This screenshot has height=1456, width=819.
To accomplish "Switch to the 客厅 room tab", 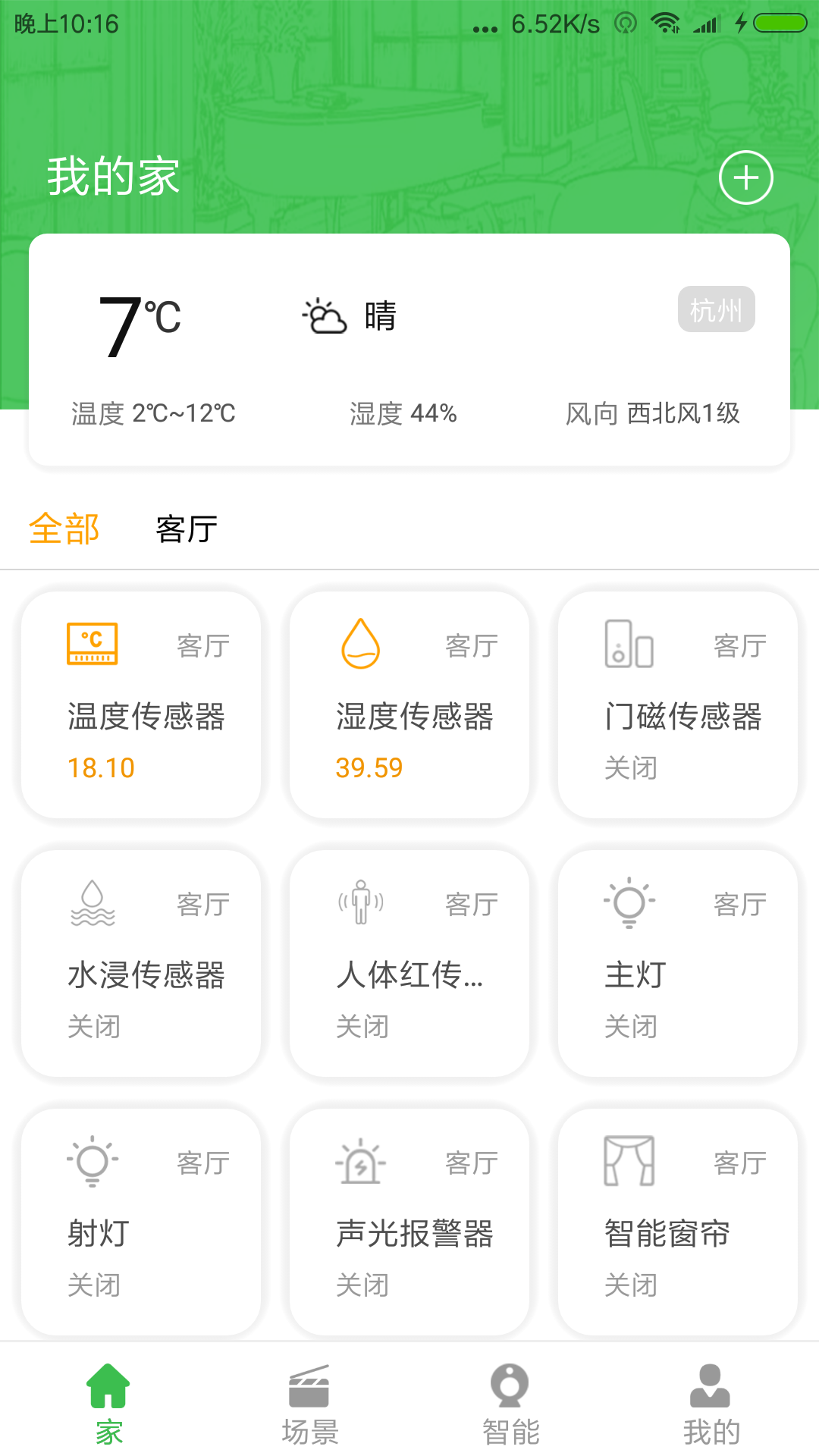I will (187, 529).
